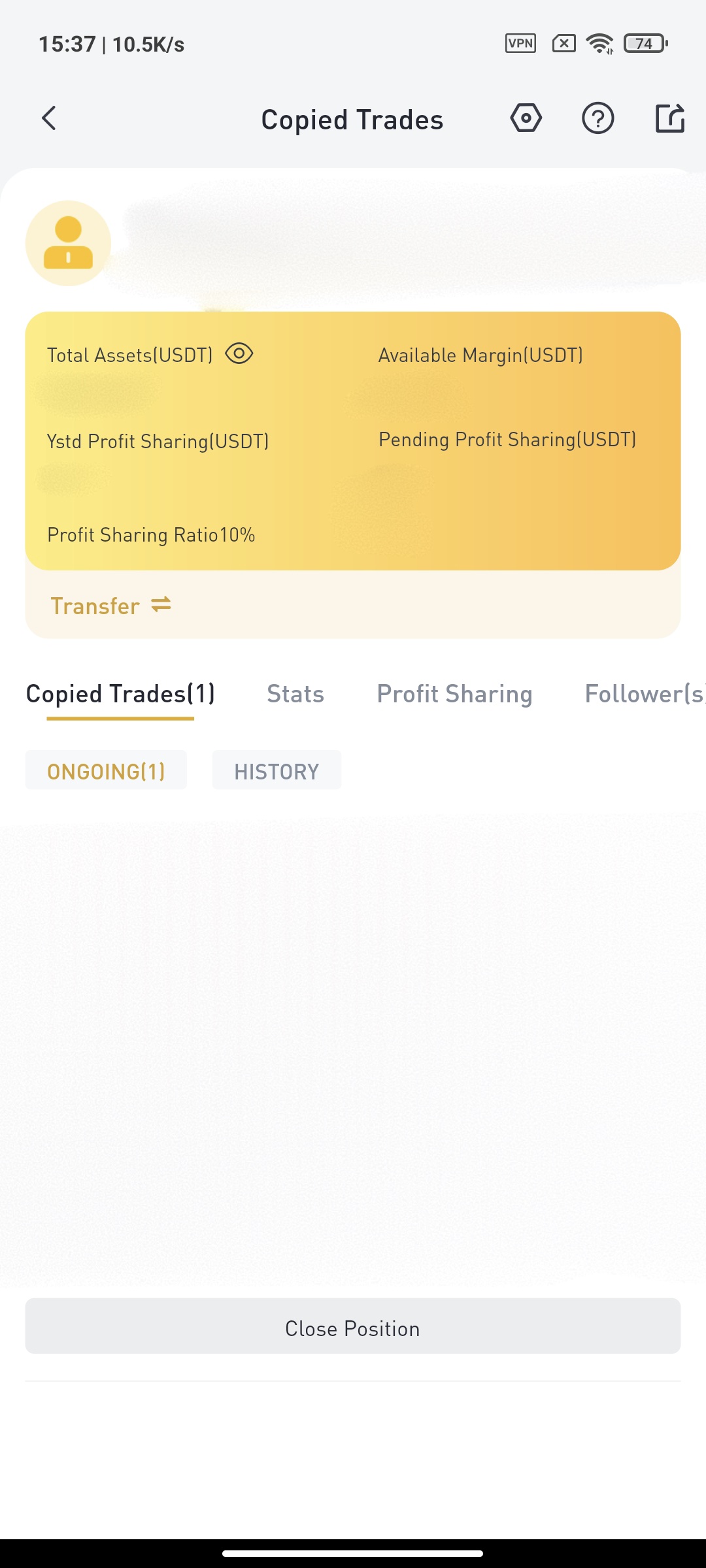The width and height of the screenshot is (706, 1568).
Task: Go back using the top-left arrow
Action: pyautogui.click(x=49, y=118)
